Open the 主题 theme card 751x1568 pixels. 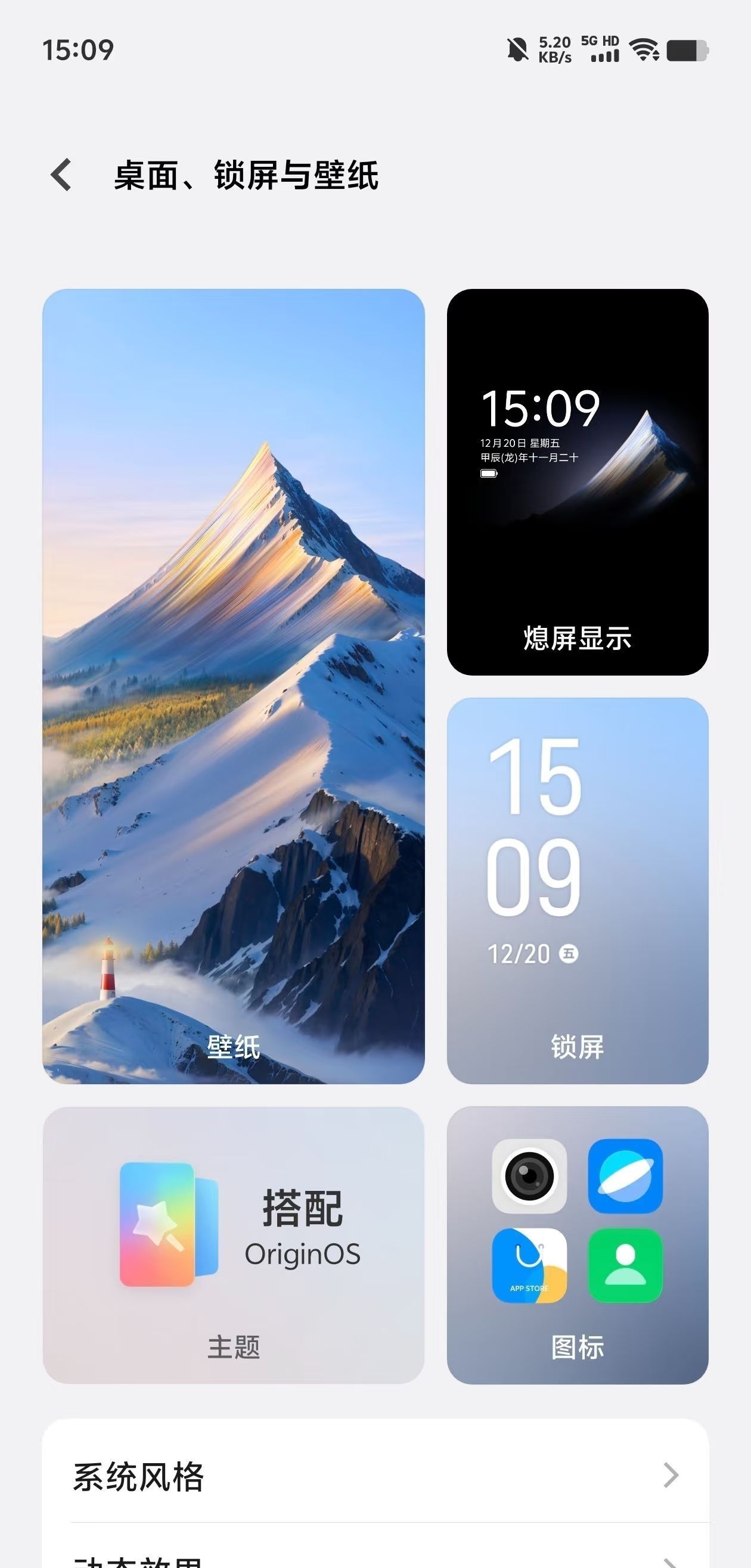coord(233,1245)
